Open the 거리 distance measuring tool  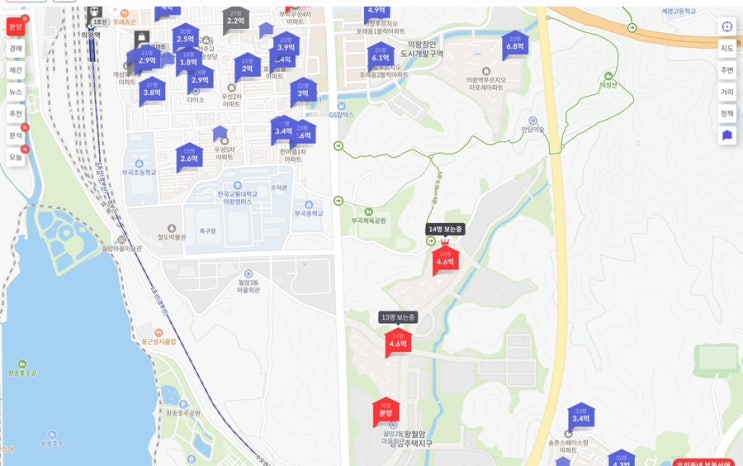click(727, 92)
